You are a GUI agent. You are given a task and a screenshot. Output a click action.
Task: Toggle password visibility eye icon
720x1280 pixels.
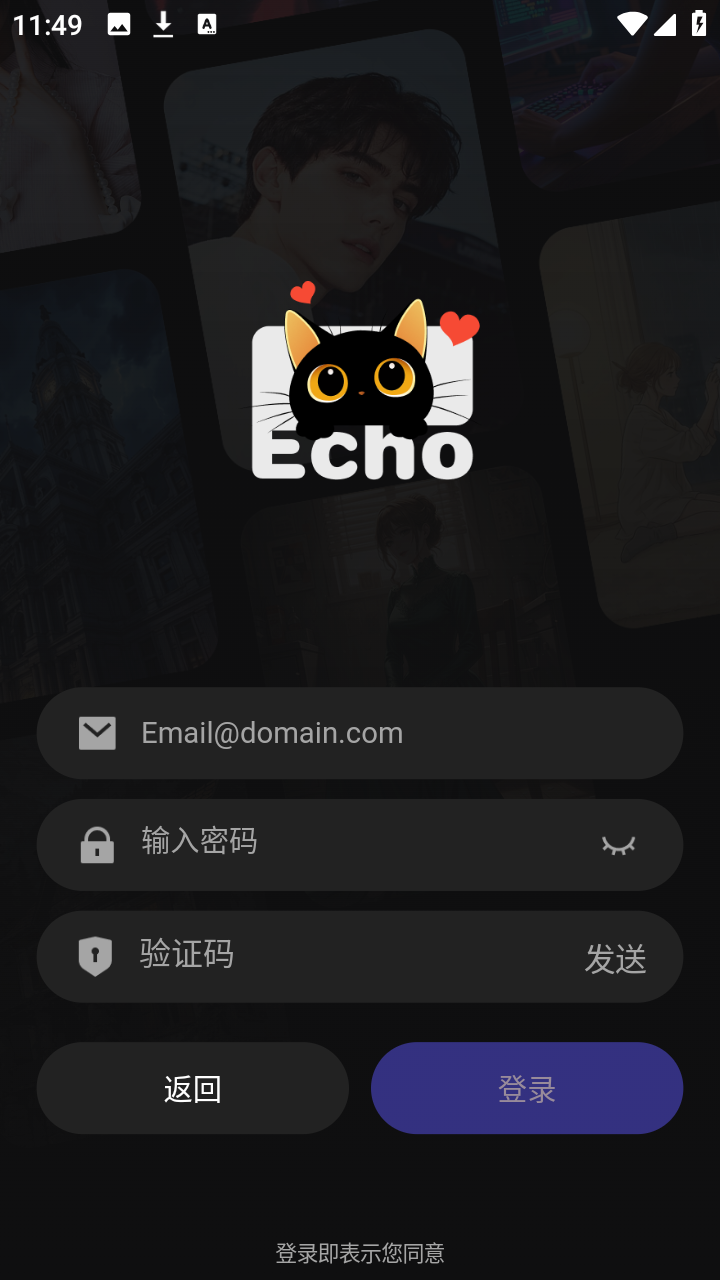coord(618,845)
